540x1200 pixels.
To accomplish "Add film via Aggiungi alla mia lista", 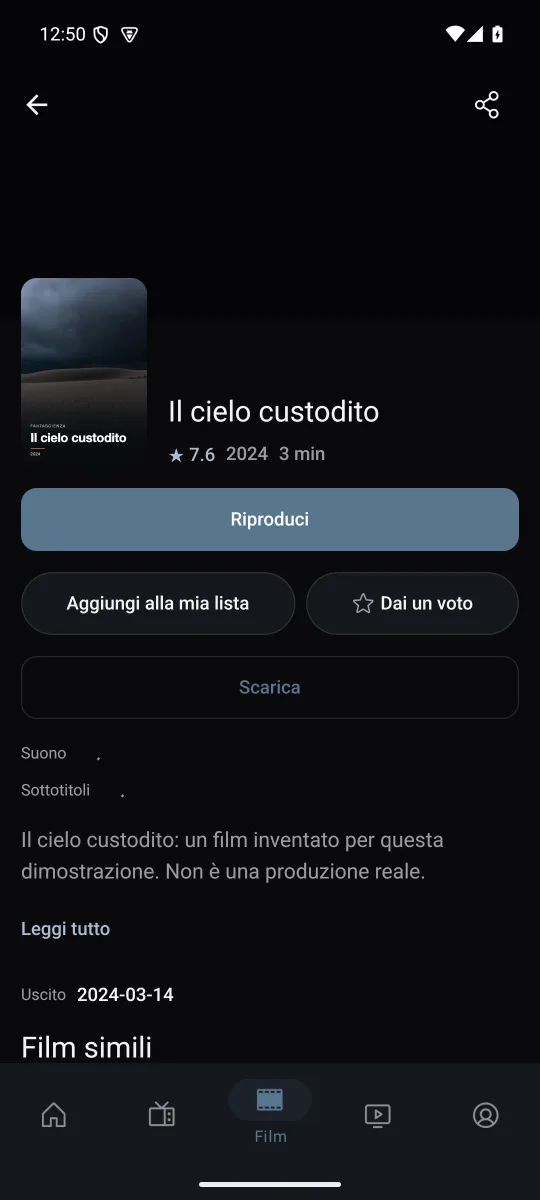I will [158, 603].
